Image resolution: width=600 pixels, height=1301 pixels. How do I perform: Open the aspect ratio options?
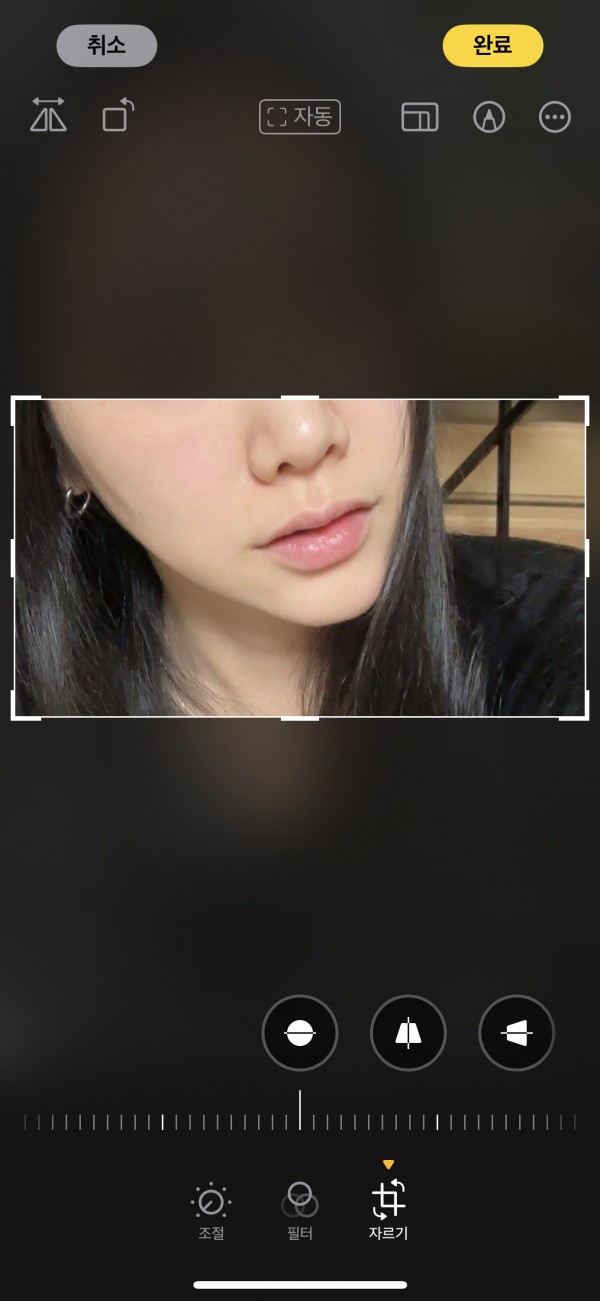click(420, 117)
